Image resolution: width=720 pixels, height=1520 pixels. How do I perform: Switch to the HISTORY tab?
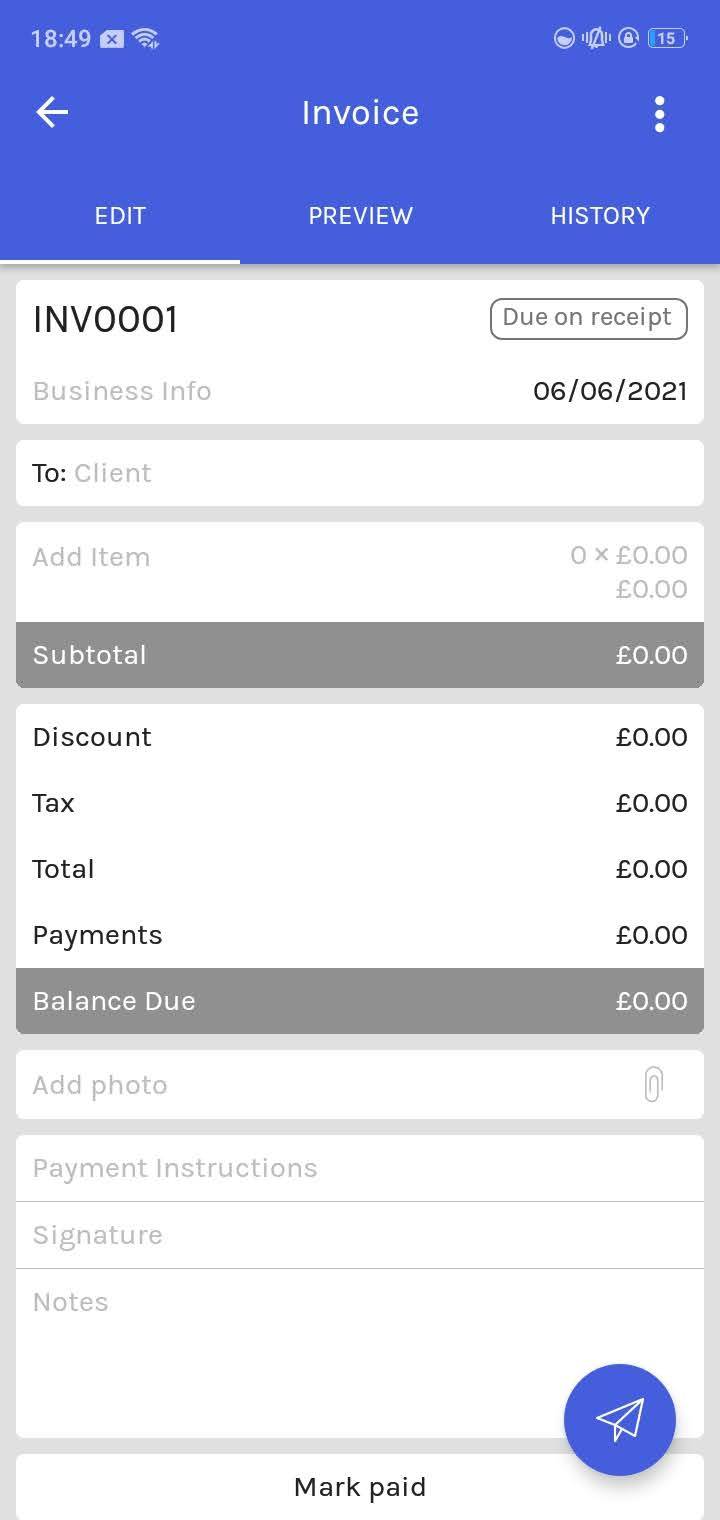[600, 216]
